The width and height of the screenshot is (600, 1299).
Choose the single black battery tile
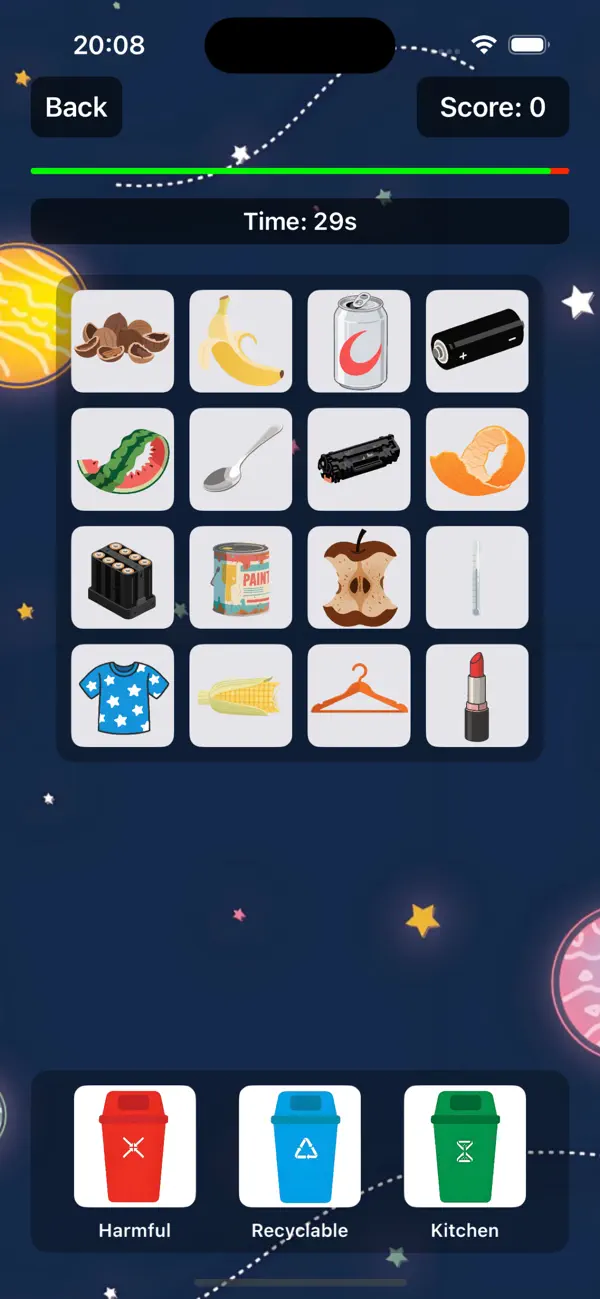coord(477,341)
